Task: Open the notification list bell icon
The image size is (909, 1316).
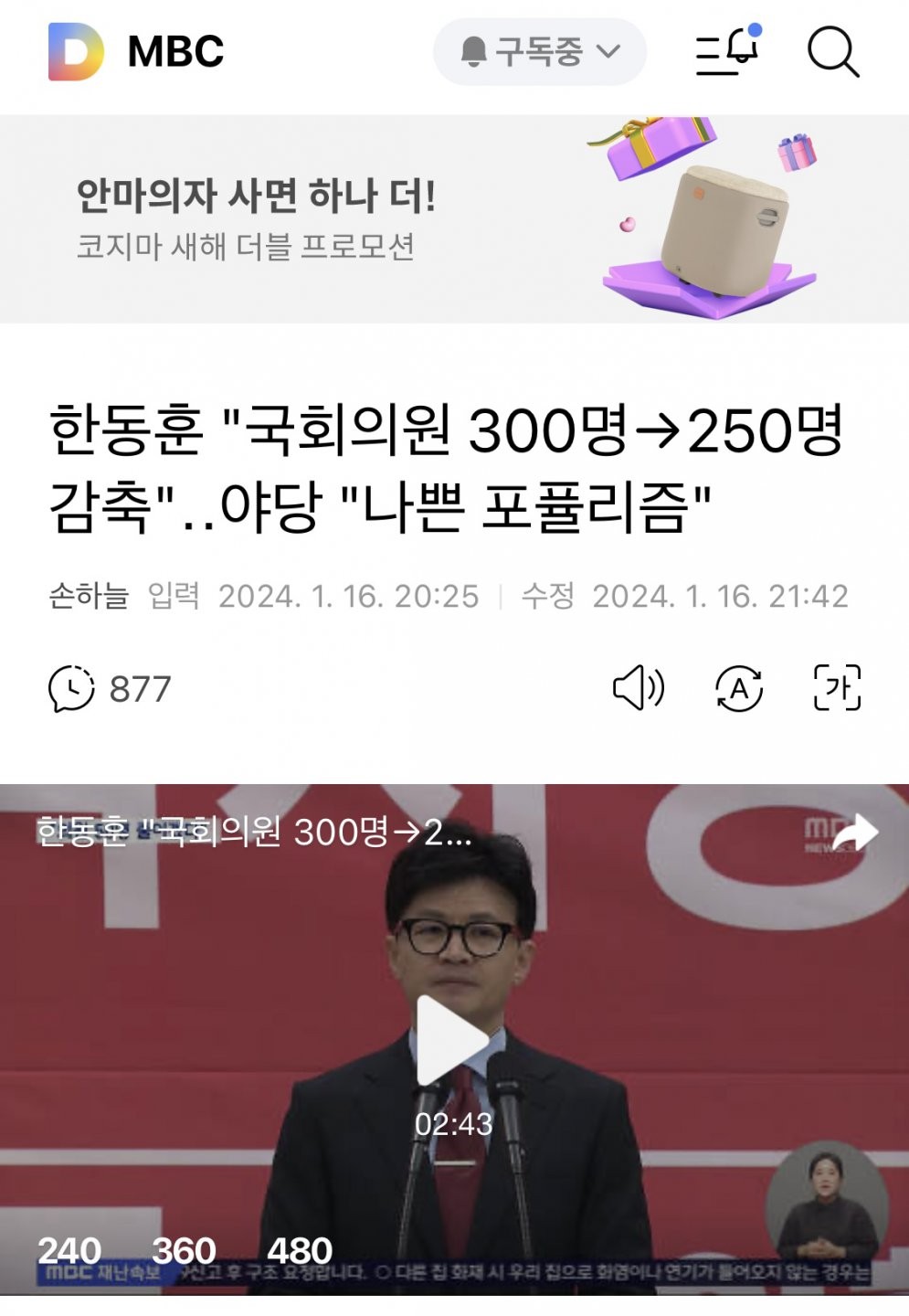Action: click(728, 50)
